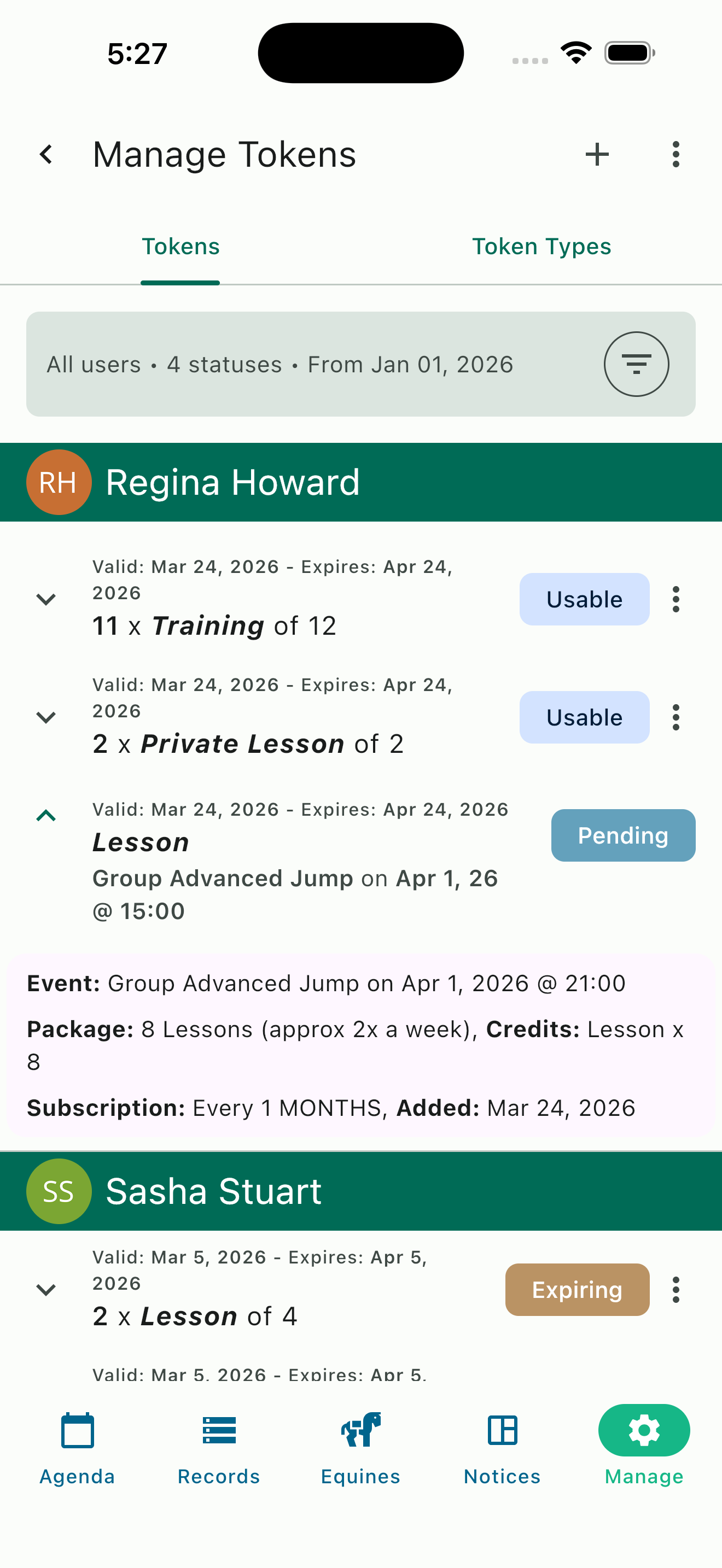Expand the 2 x Private Lesson token
The height and width of the screenshot is (1568, 722).
click(46, 718)
